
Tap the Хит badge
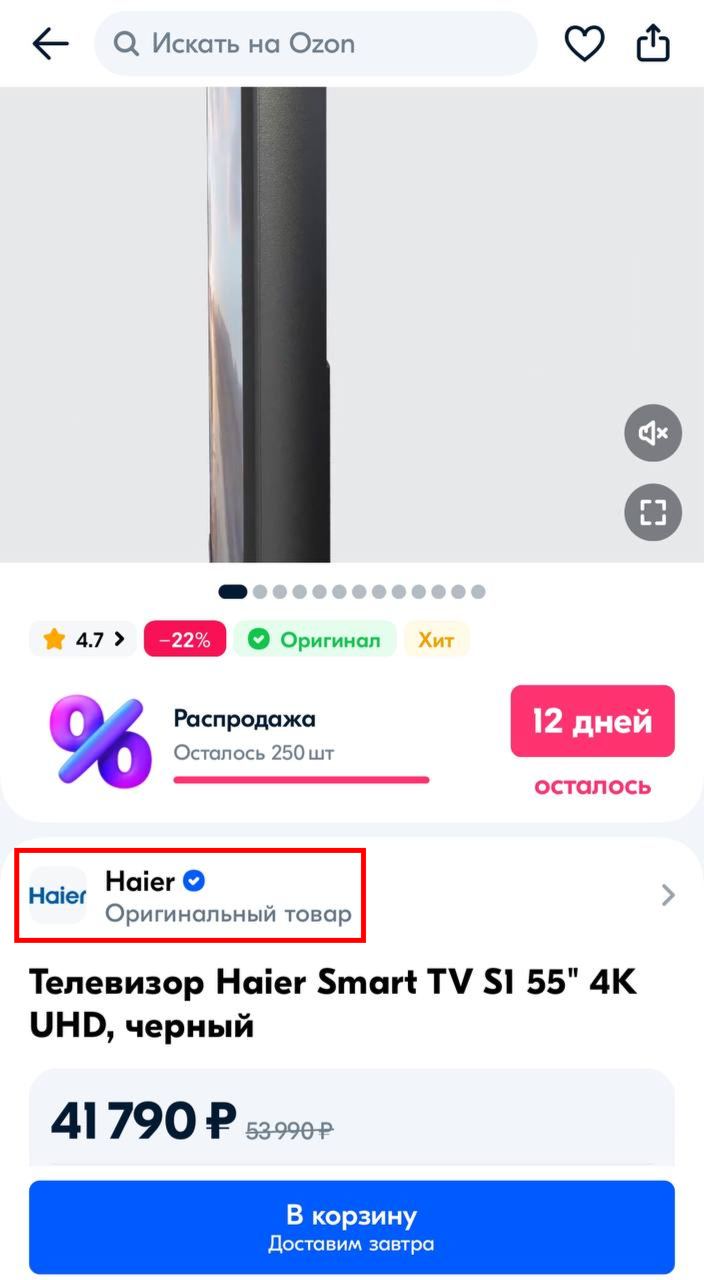click(436, 640)
